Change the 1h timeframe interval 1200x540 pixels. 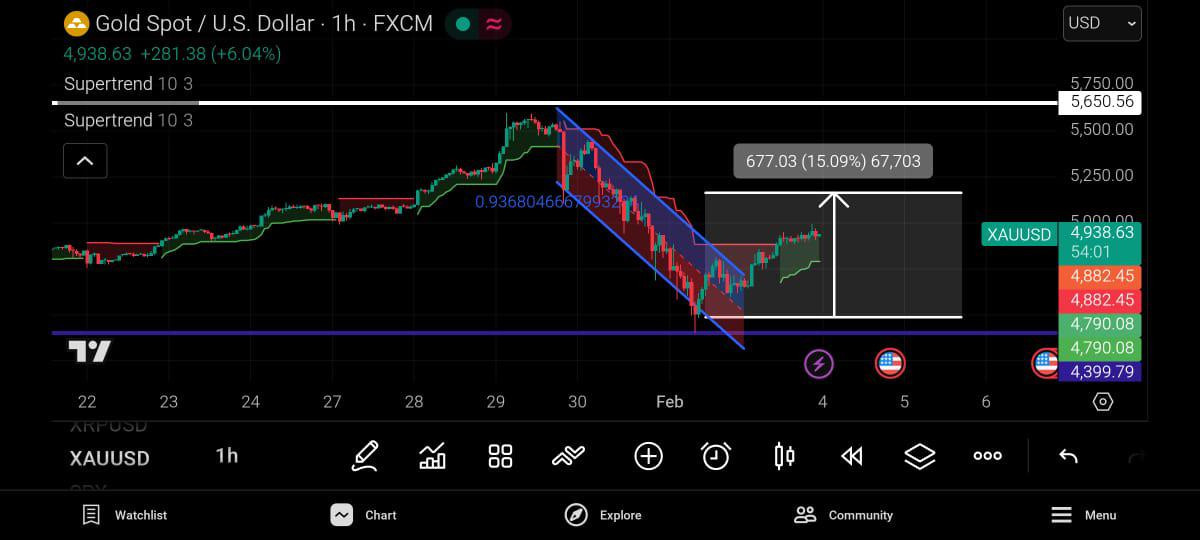click(227, 456)
